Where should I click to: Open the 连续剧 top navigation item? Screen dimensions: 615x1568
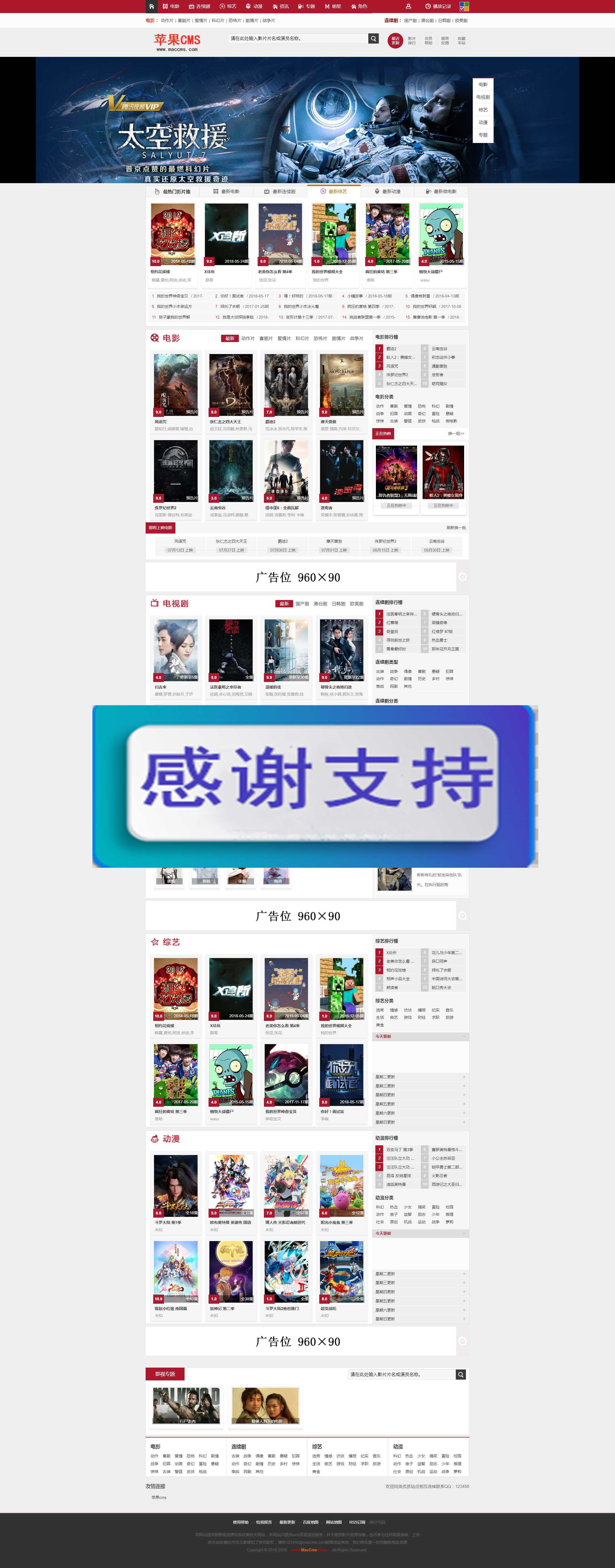tap(200, 6)
